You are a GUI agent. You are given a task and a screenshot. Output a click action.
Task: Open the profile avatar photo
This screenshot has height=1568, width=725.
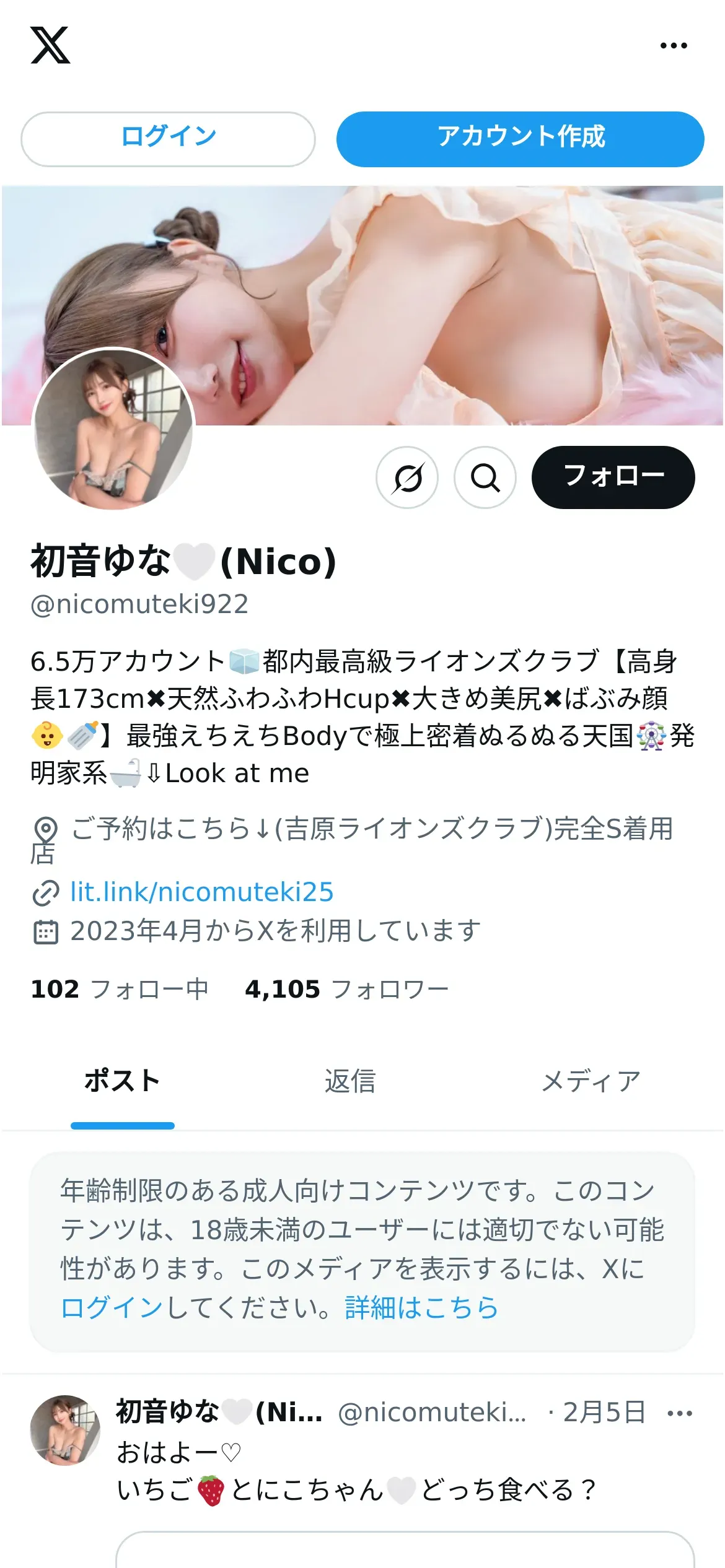point(114,429)
